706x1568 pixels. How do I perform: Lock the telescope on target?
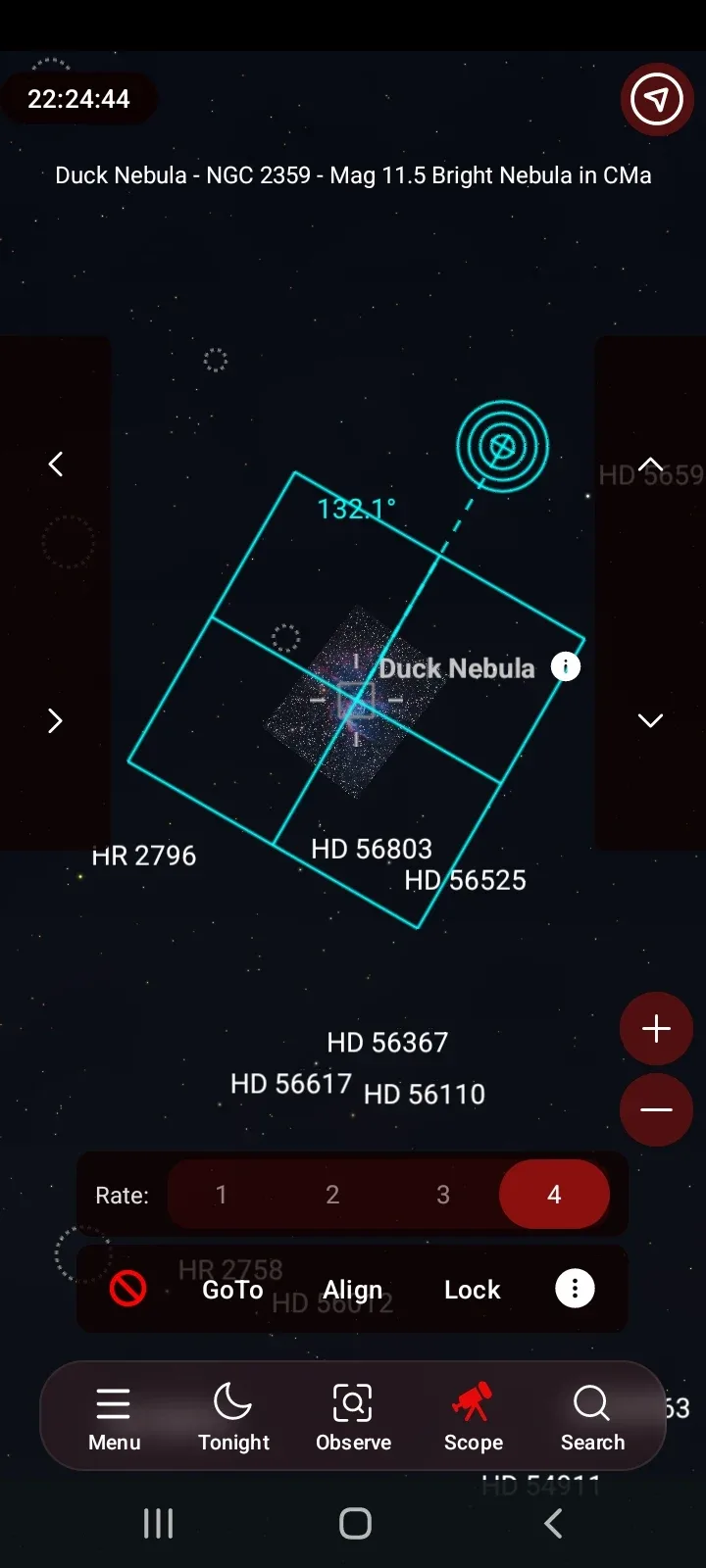pyautogui.click(x=472, y=1290)
